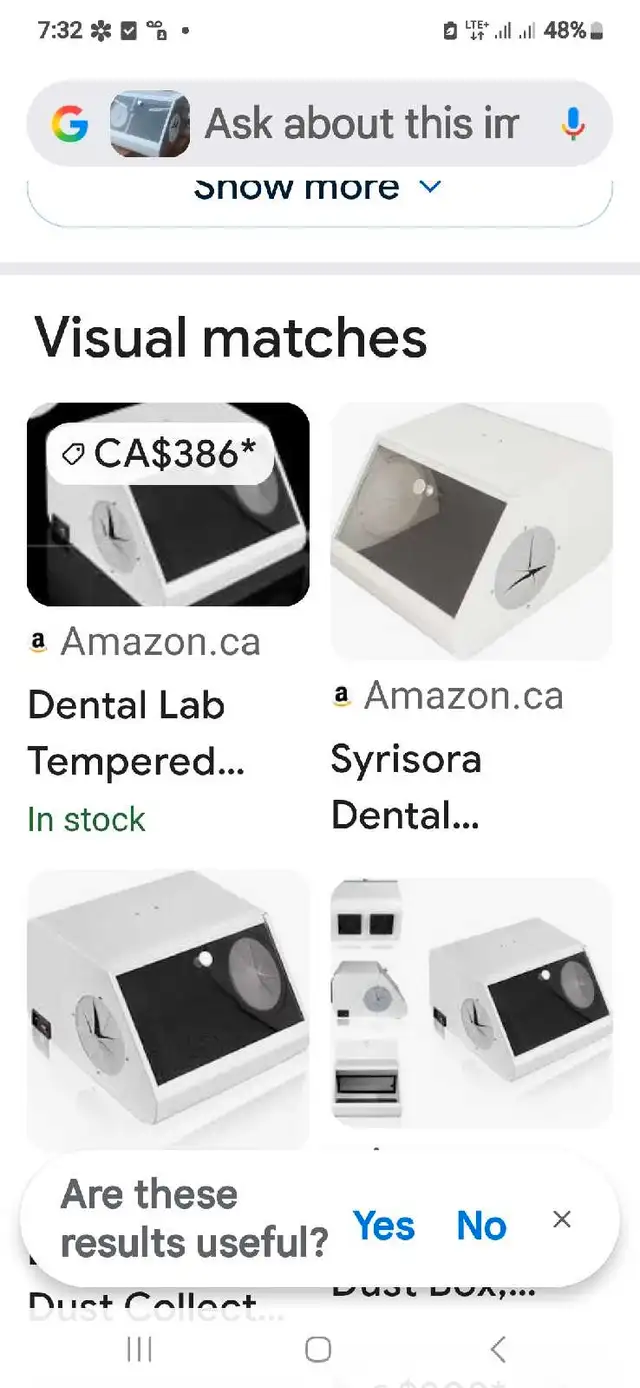
Task: Go to the home screen
Action: click(x=318, y=1349)
